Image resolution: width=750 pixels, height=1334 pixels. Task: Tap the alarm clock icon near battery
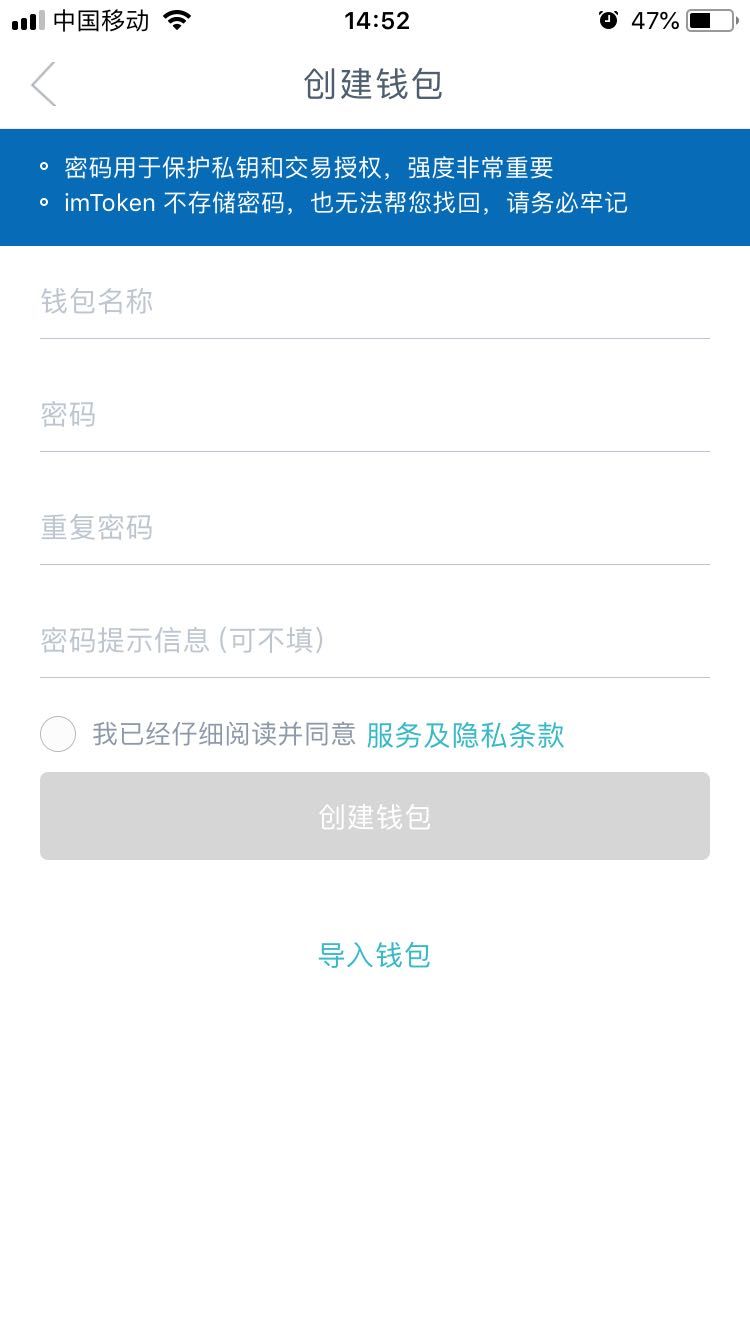(x=609, y=19)
